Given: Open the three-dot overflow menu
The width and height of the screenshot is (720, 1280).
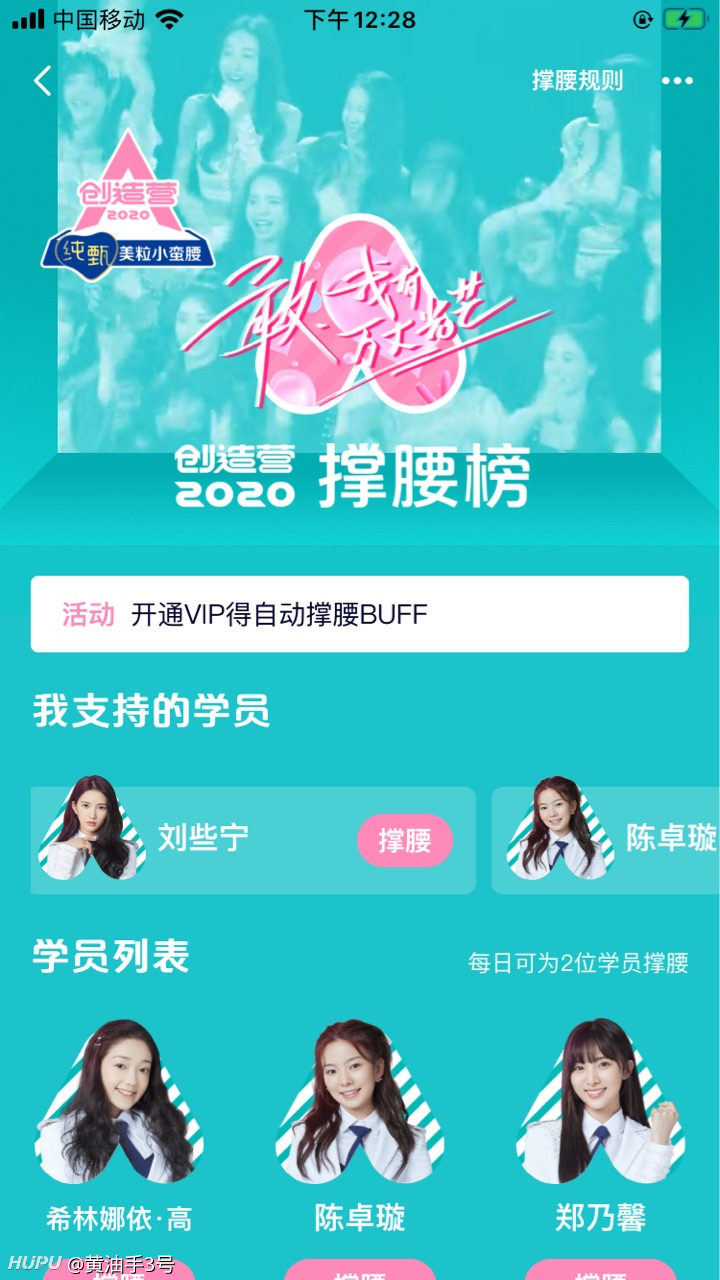Looking at the screenshot, I should pos(677,81).
